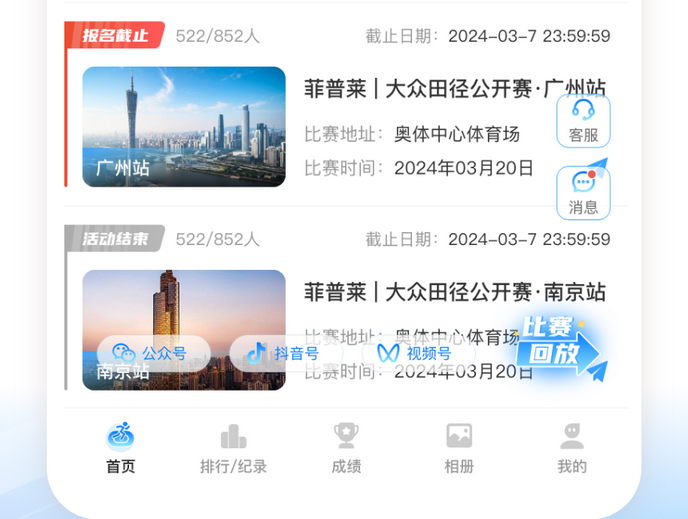Open the 抖音号 Douyin chip
The width and height of the screenshot is (688, 519).
click(x=284, y=353)
